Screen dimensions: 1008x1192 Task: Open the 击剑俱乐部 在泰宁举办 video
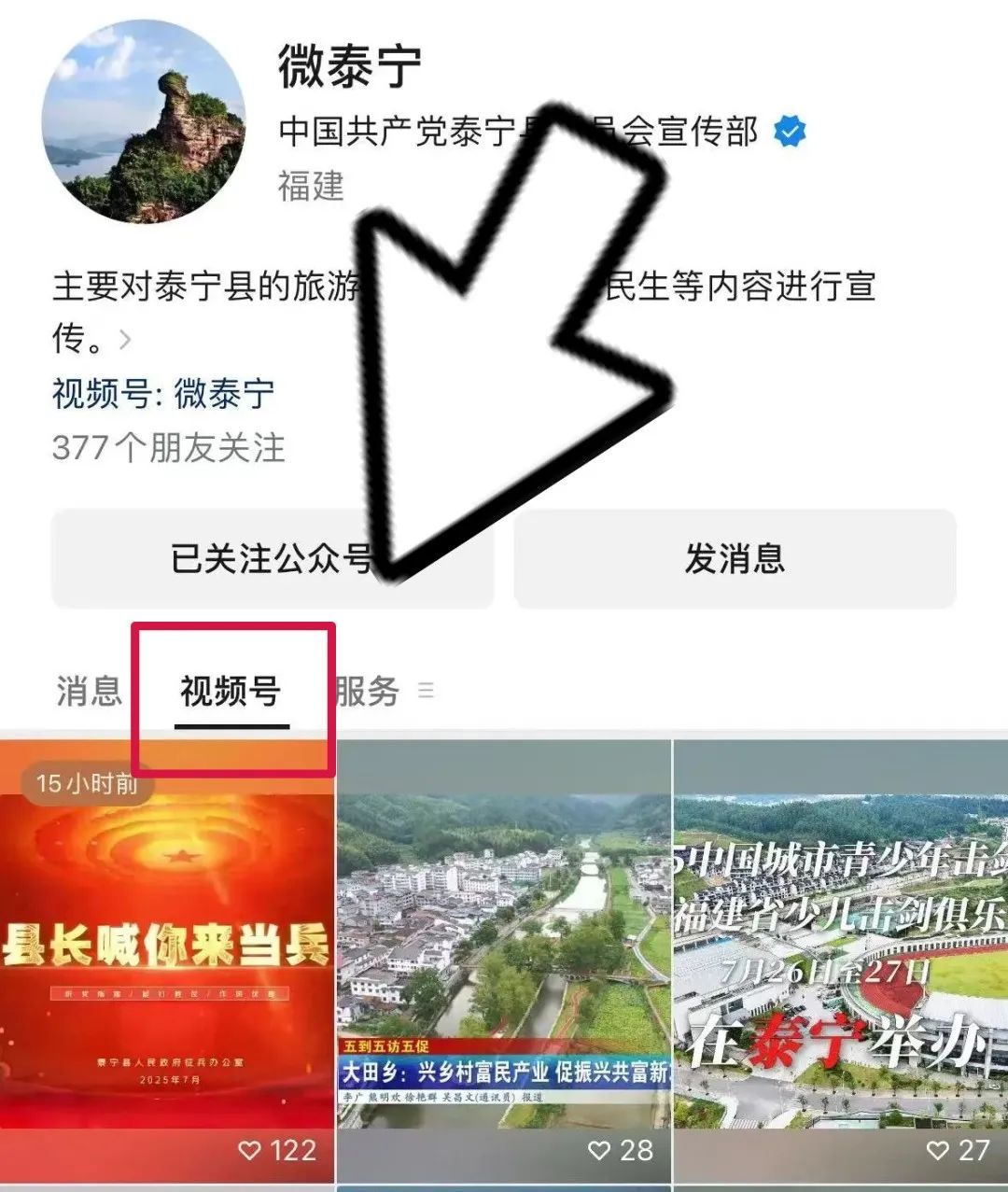click(840, 961)
